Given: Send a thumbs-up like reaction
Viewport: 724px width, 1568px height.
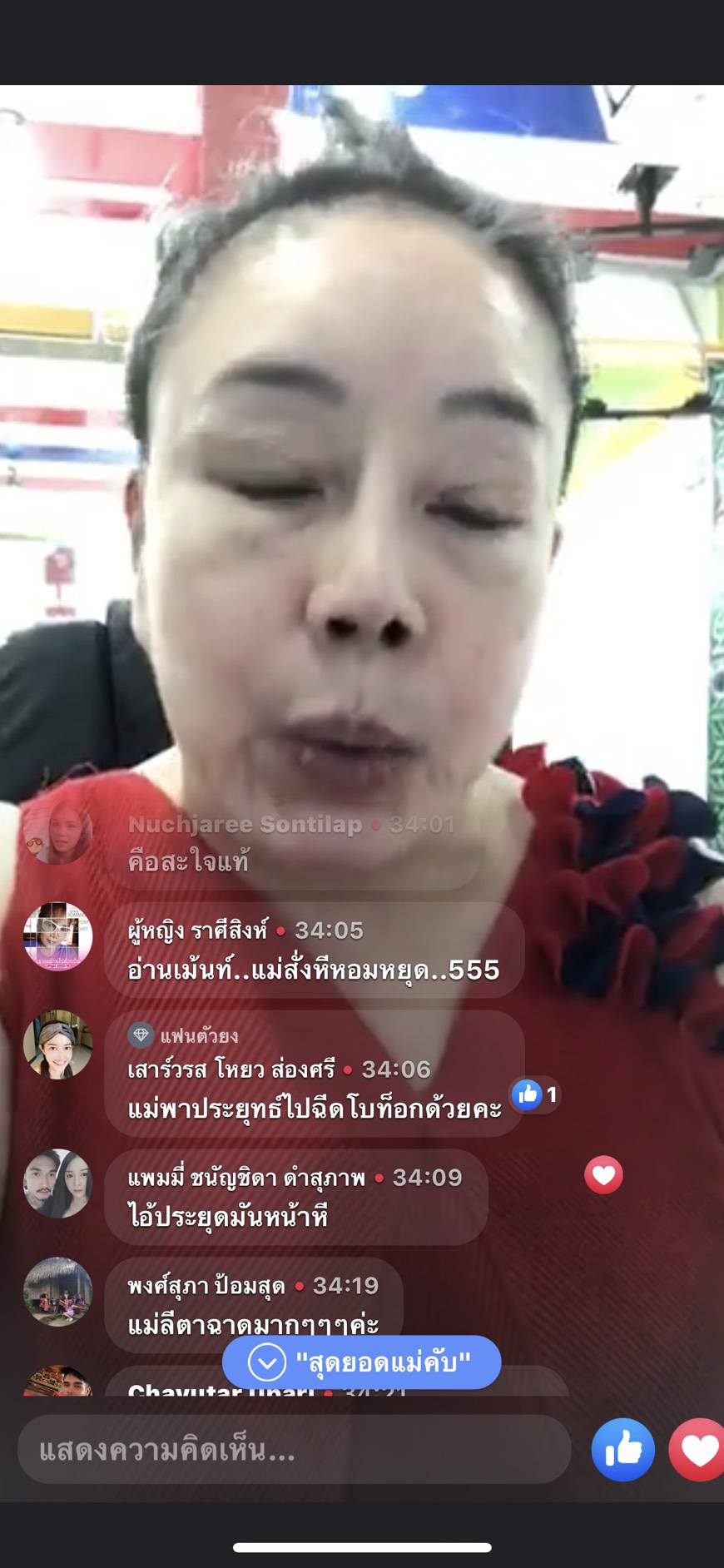Looking at the screenshot, I should point(622,1451).
